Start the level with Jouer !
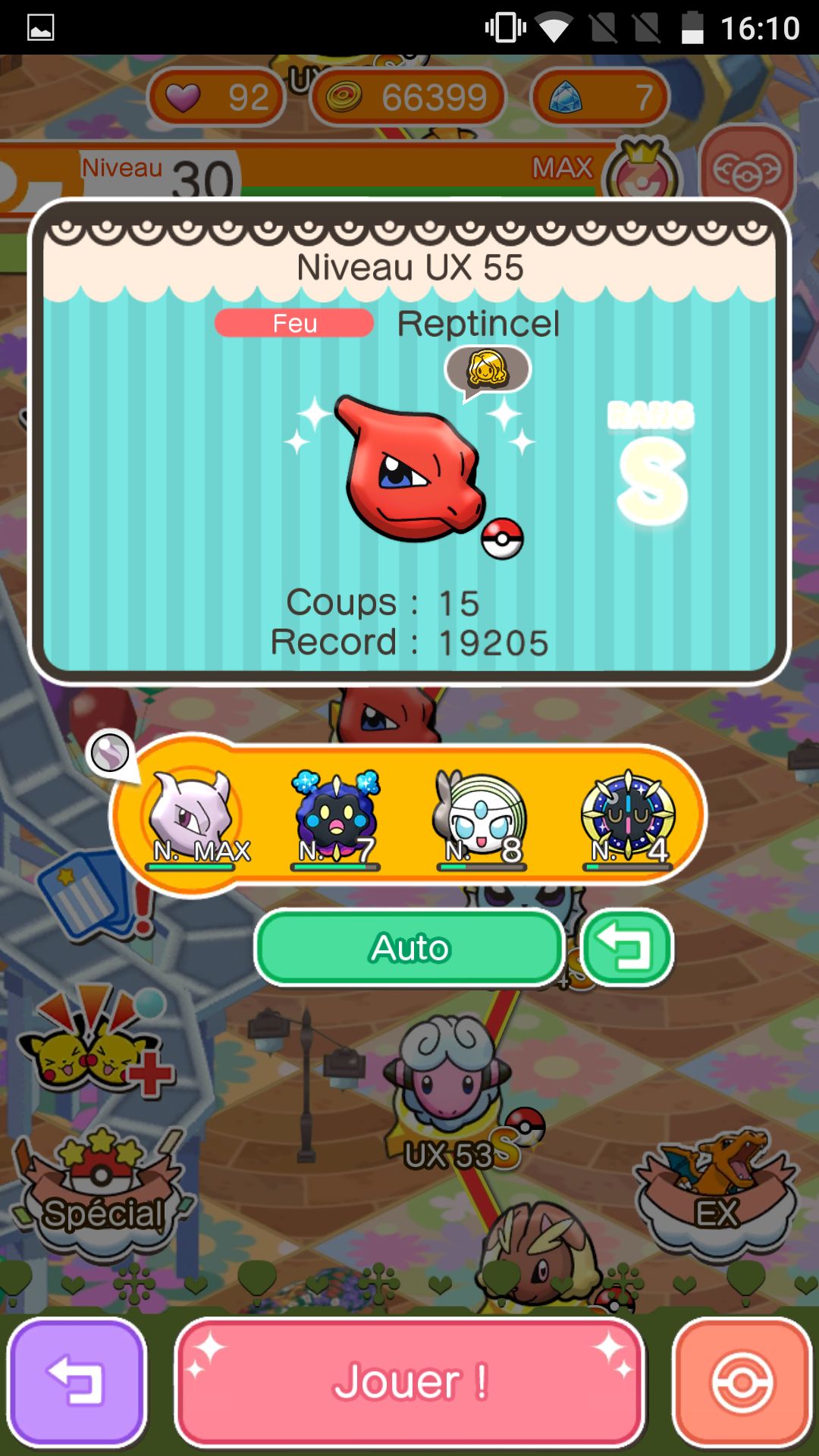Screen dimensions: 819x1456 409,1382
